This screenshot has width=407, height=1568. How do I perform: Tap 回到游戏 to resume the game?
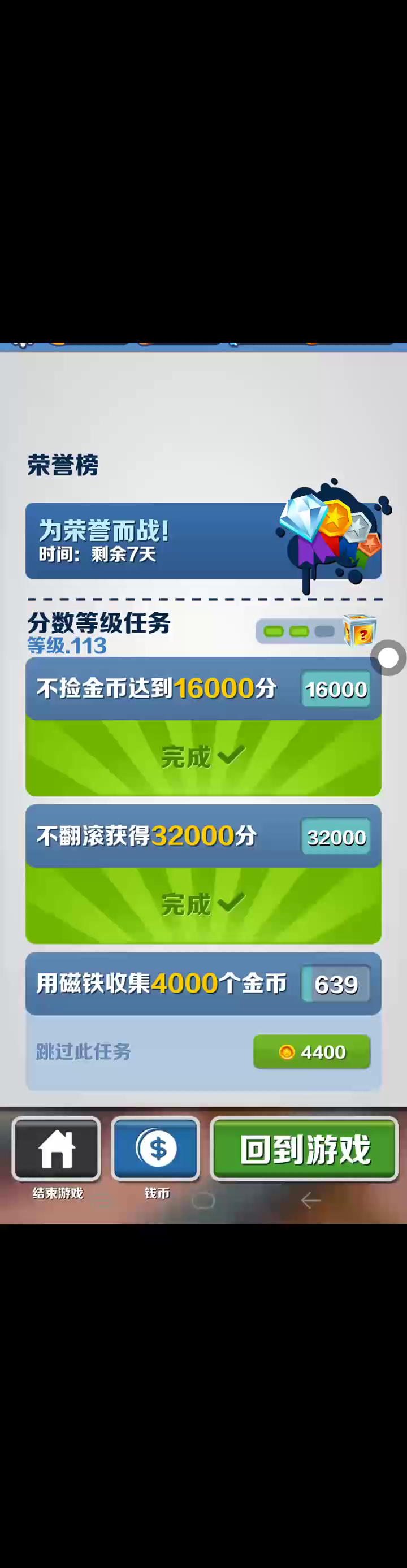(x=304, y=1149)
